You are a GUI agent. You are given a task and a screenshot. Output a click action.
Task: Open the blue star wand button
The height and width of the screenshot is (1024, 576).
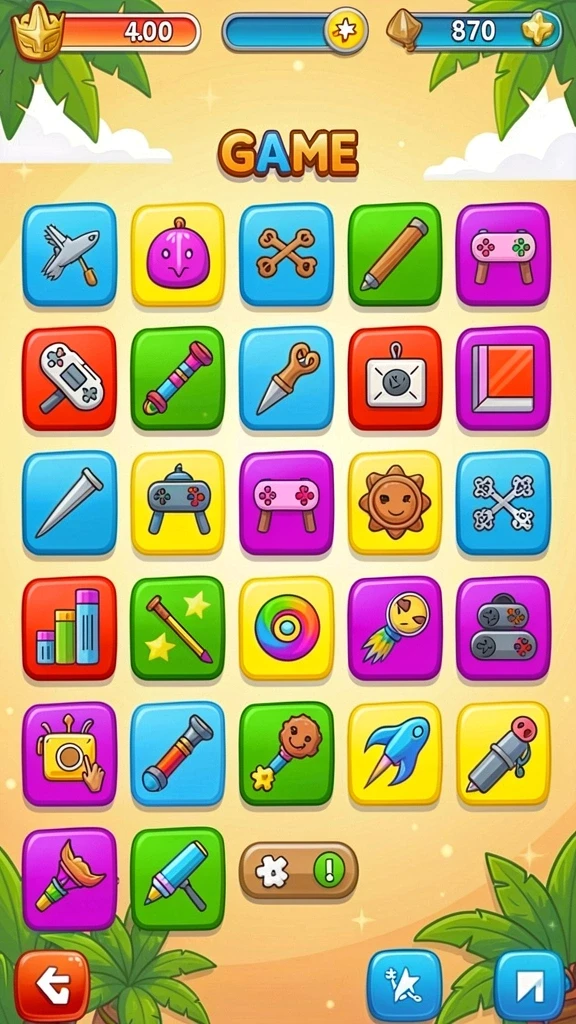pyautogui.click(x=404, y=986)
